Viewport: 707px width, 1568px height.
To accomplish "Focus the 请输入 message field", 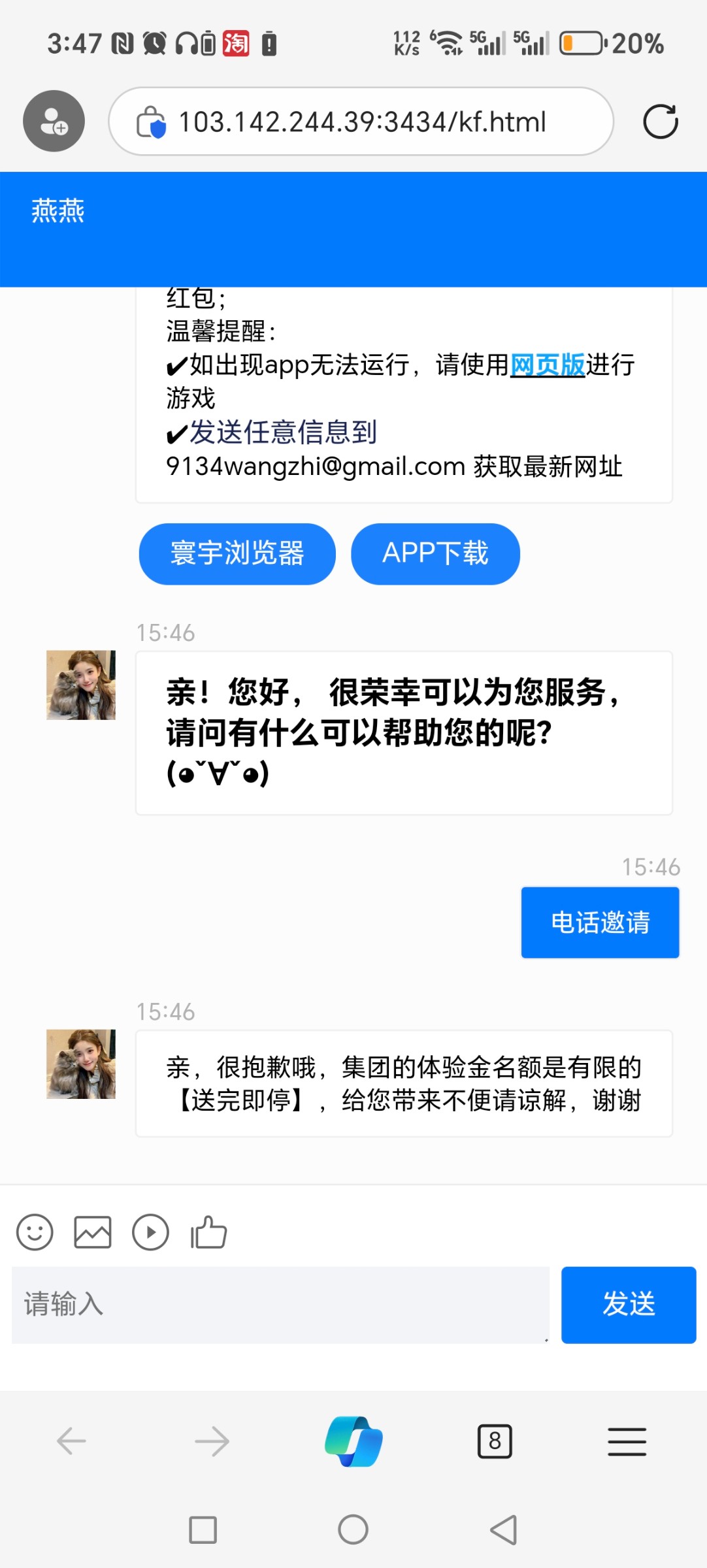I will 280,1305.
